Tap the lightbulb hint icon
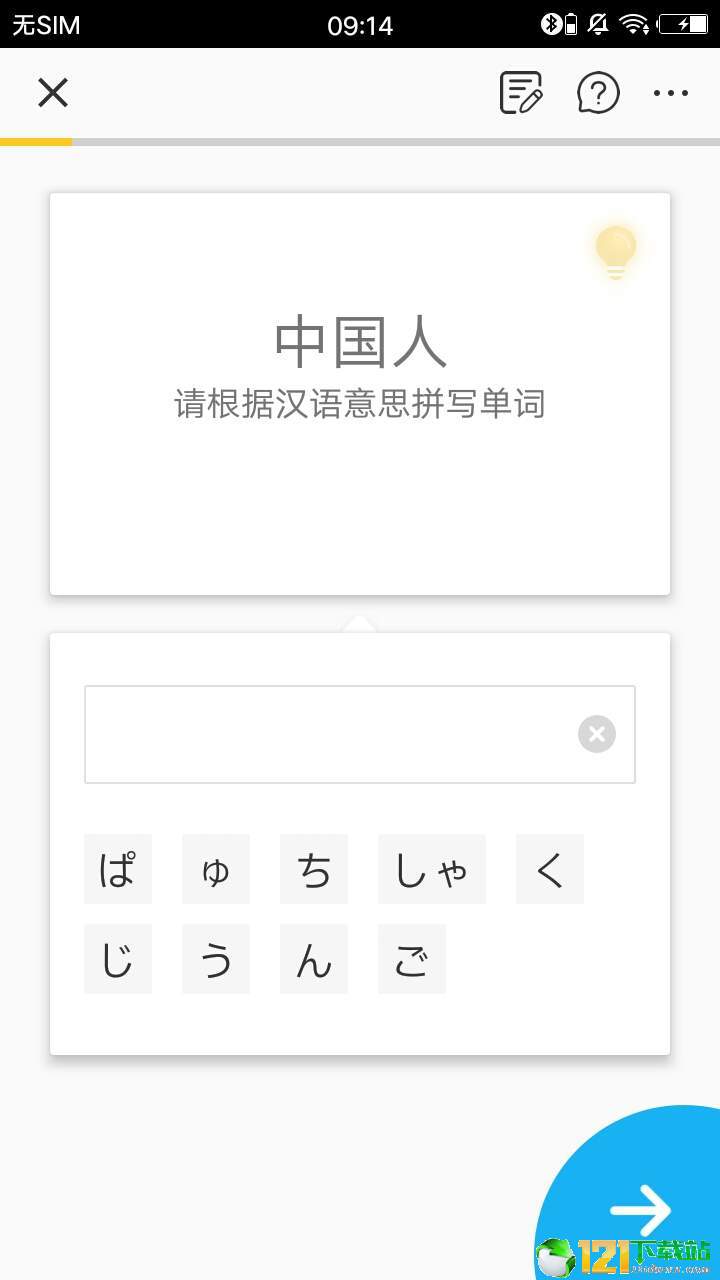The width and height of the screenshot is (720, 1280). point(615,252)
